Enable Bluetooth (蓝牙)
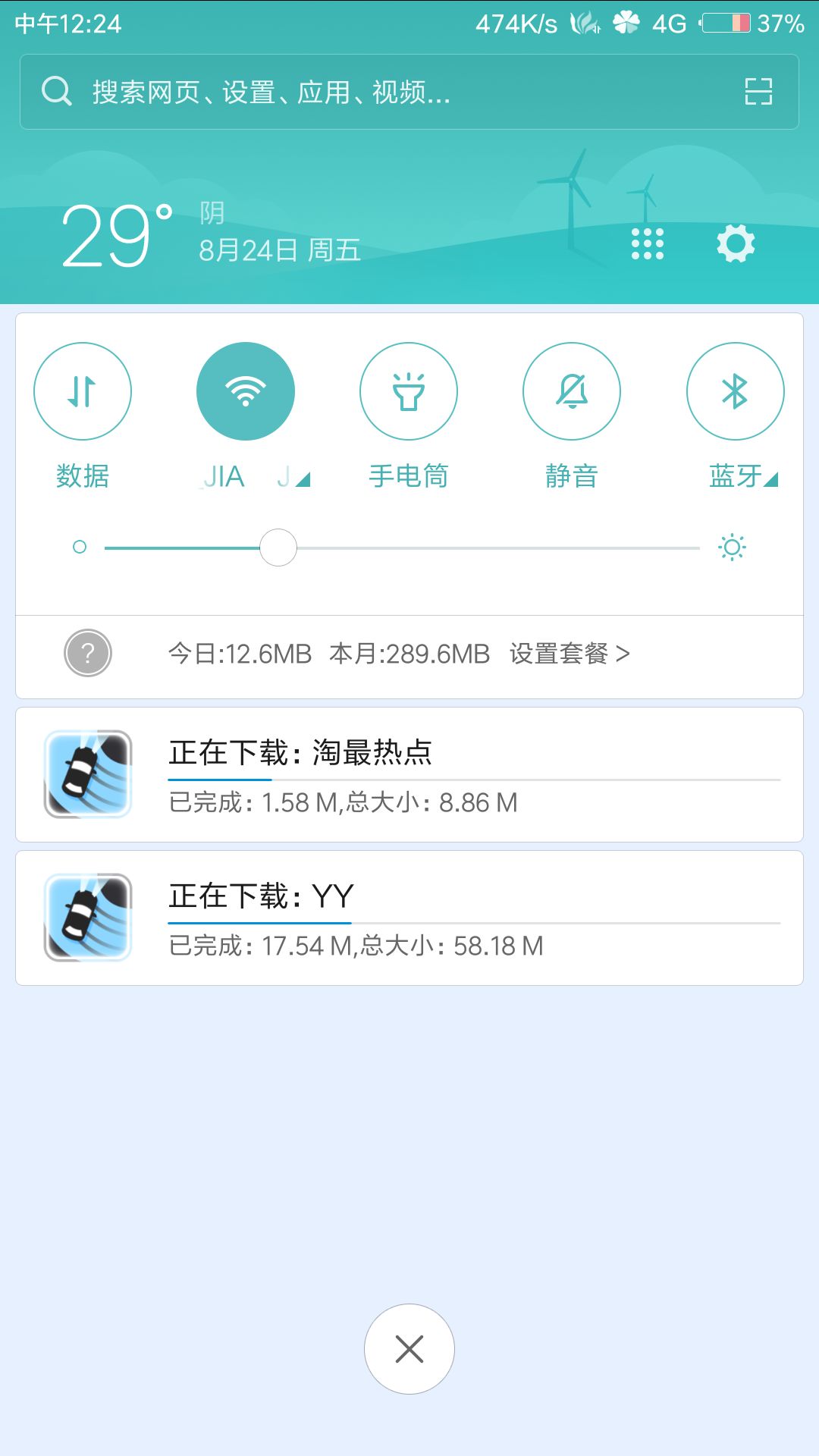 click(735, 391)
